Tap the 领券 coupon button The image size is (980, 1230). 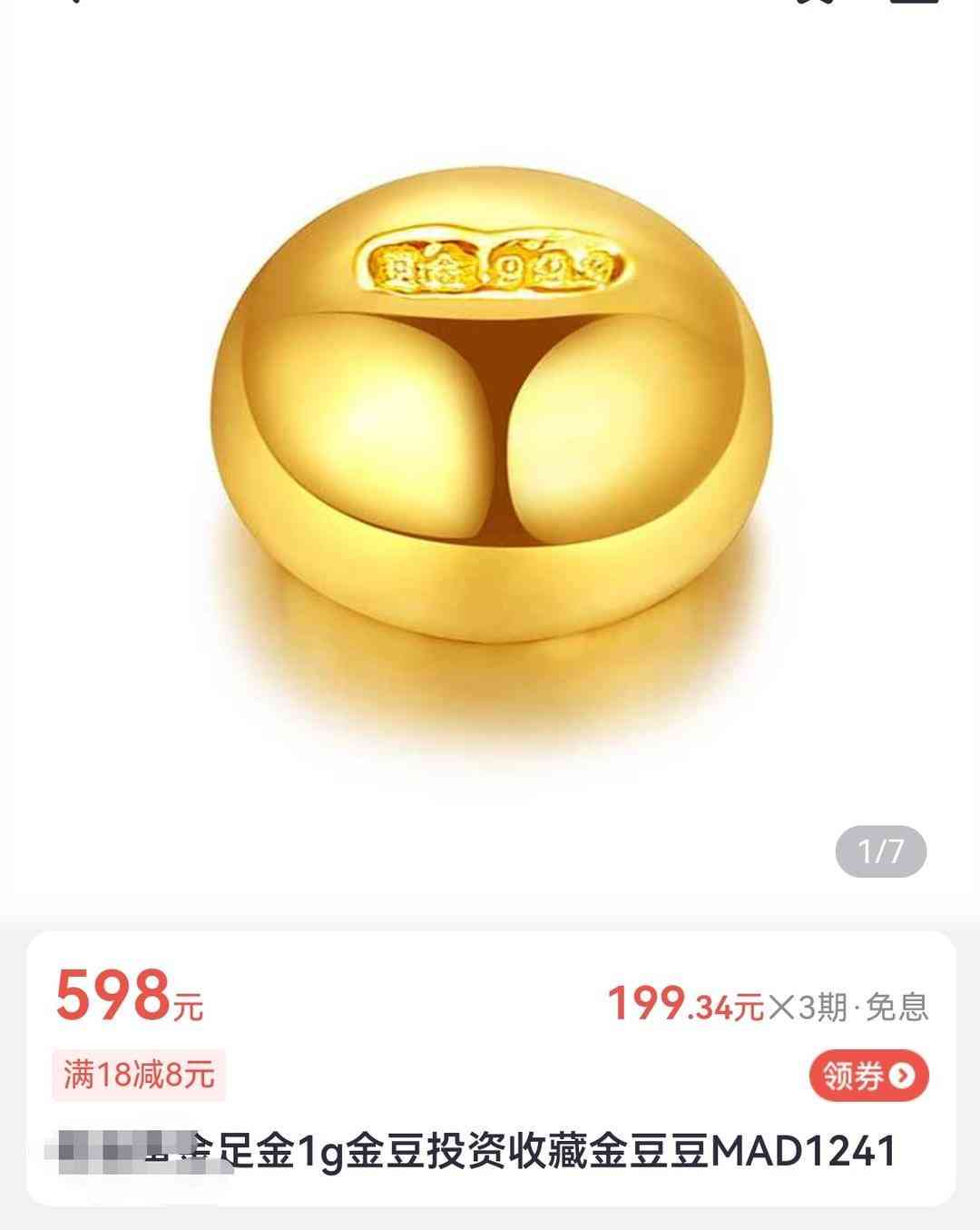click(868, 1076)
